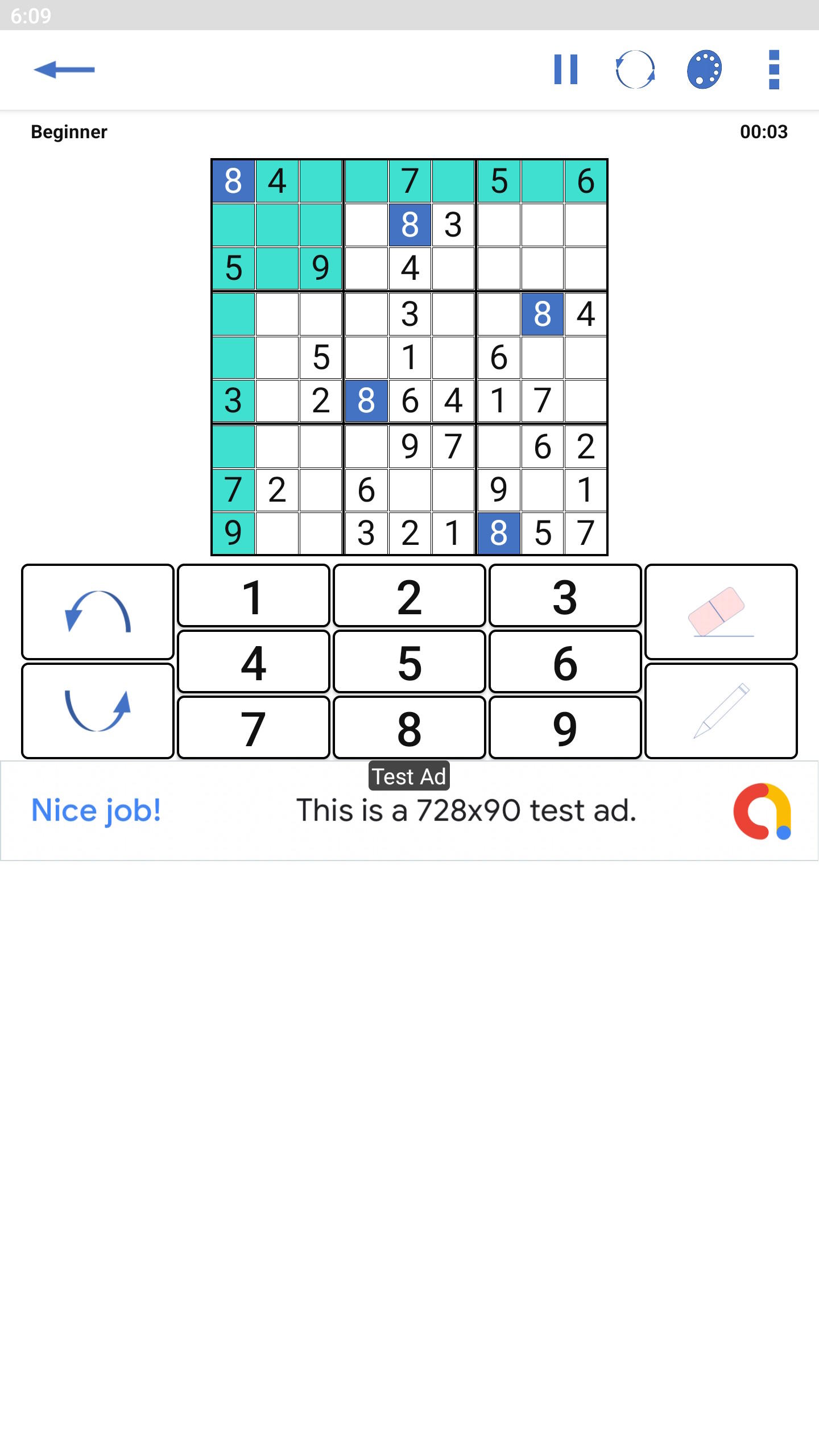Toggle pencil notes mode
819x1456 pixels.
[x=721, y=711]
